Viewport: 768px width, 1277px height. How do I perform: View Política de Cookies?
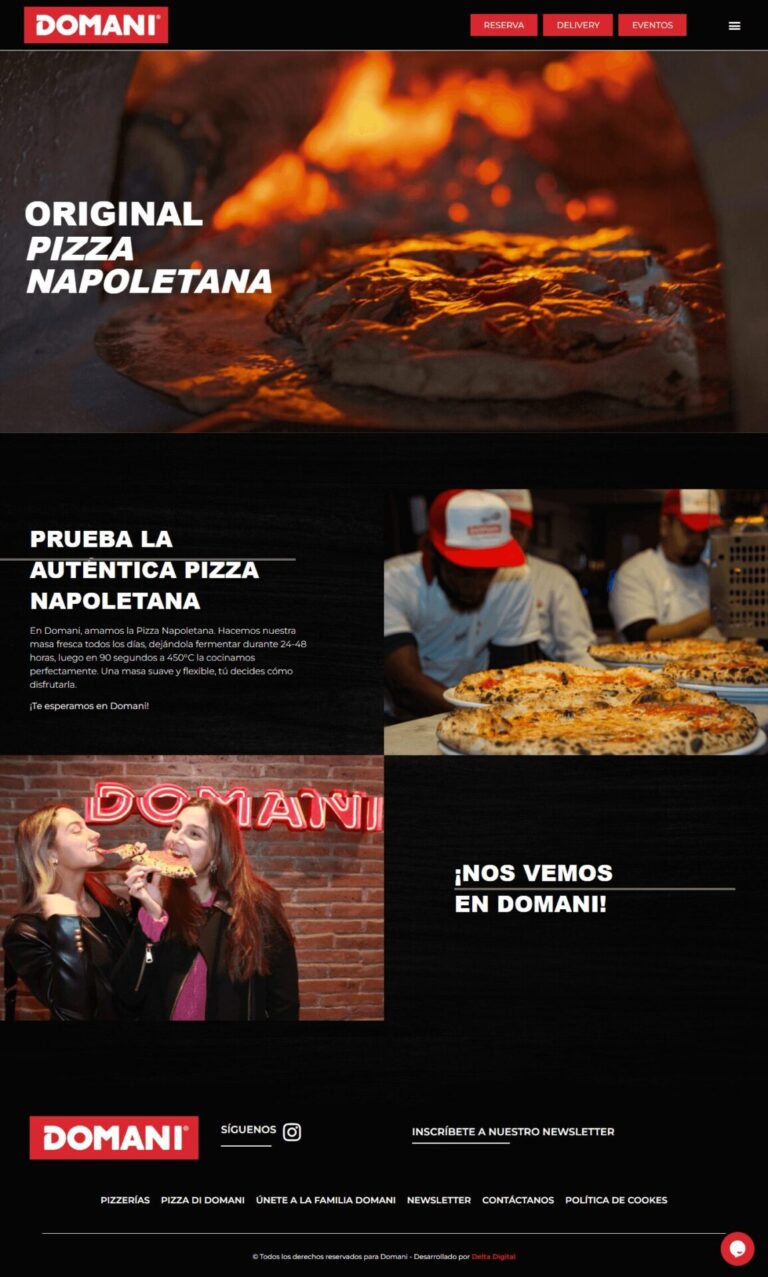tap(616, 1200)
